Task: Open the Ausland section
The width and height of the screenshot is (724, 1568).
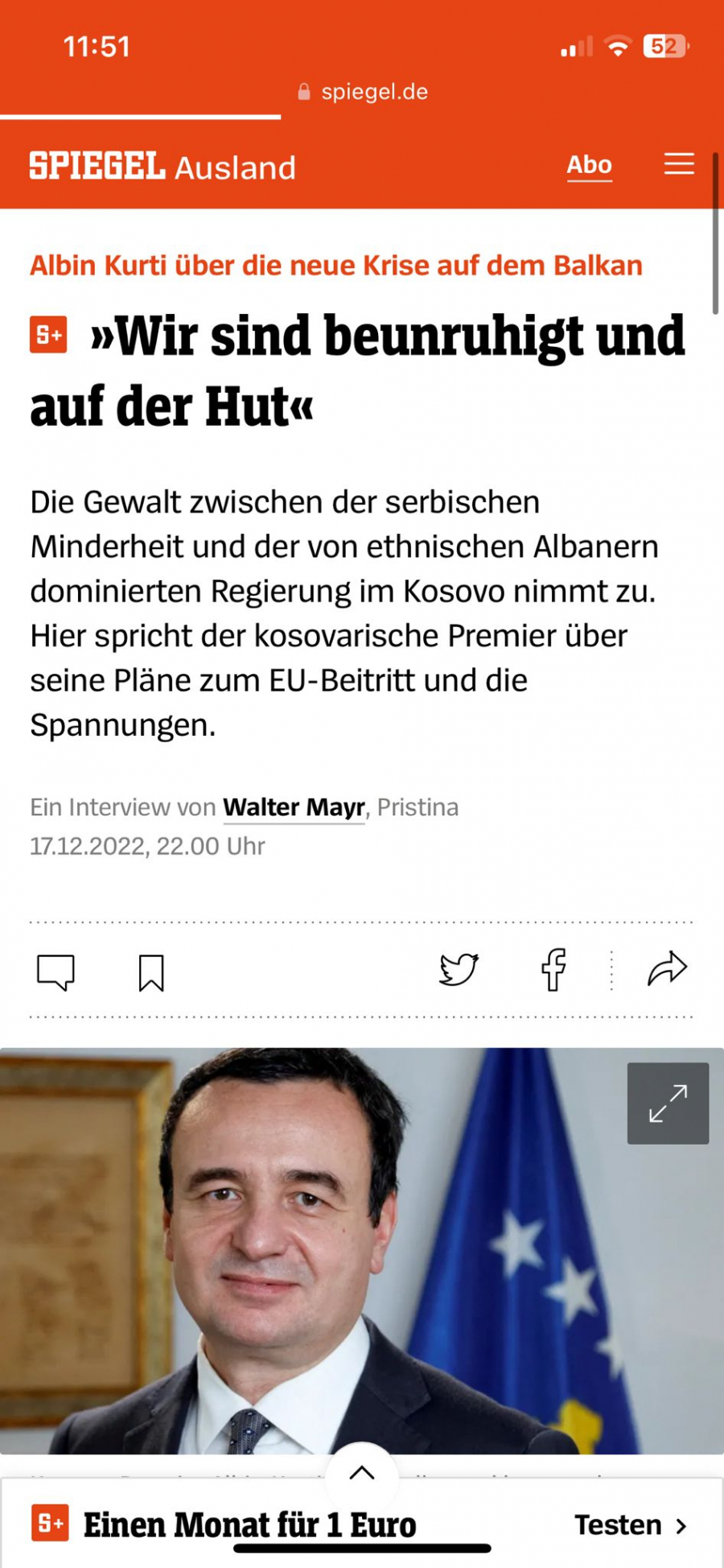Action: click(x=235, y=168)
